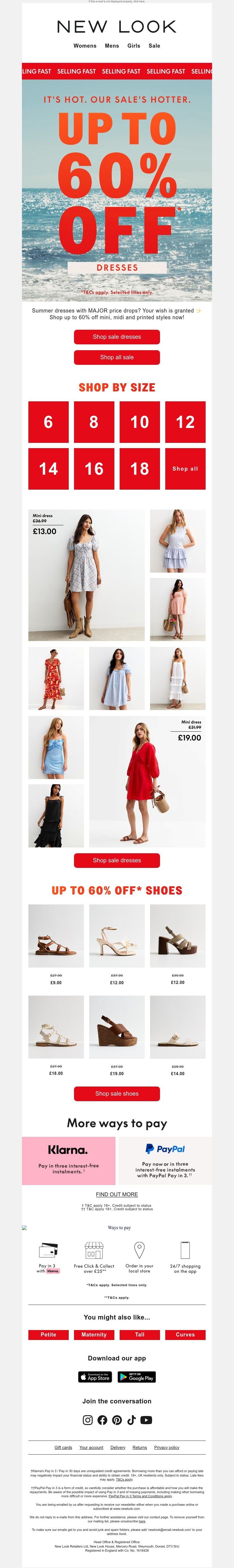Open New Look's Instagram page
The width and height of the screenshot is (234, 1568).
tap(88, 1420)
